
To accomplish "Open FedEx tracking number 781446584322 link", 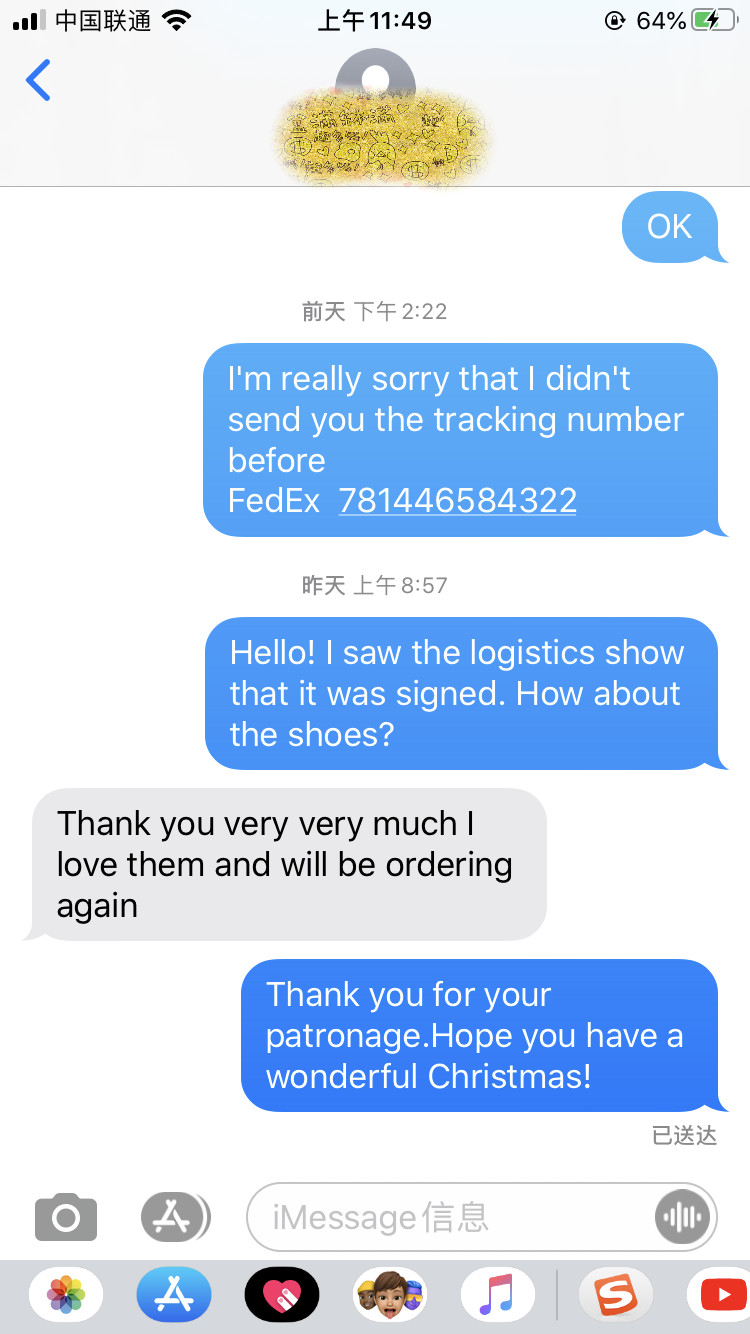I will coord(458,500).
